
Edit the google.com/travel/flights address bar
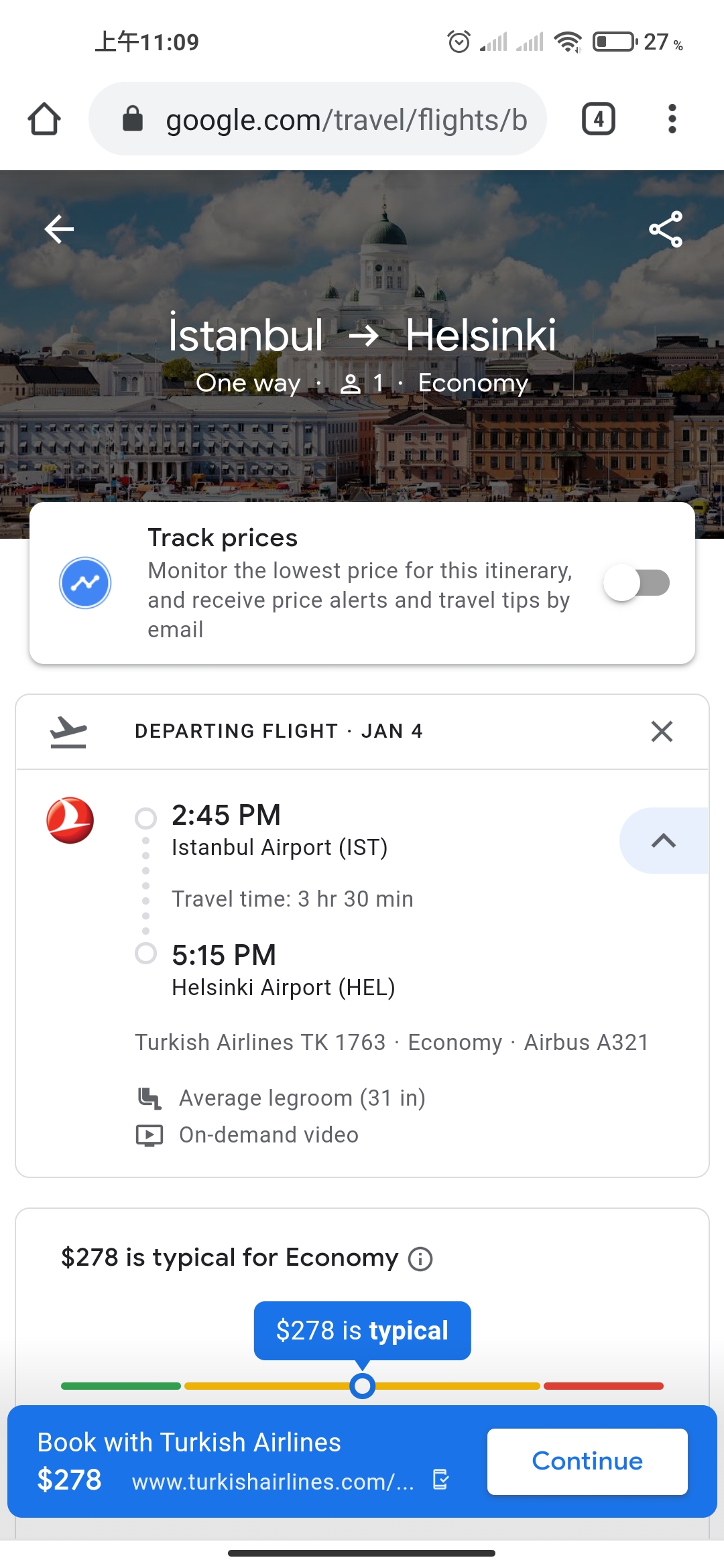[x=317, y=119]
